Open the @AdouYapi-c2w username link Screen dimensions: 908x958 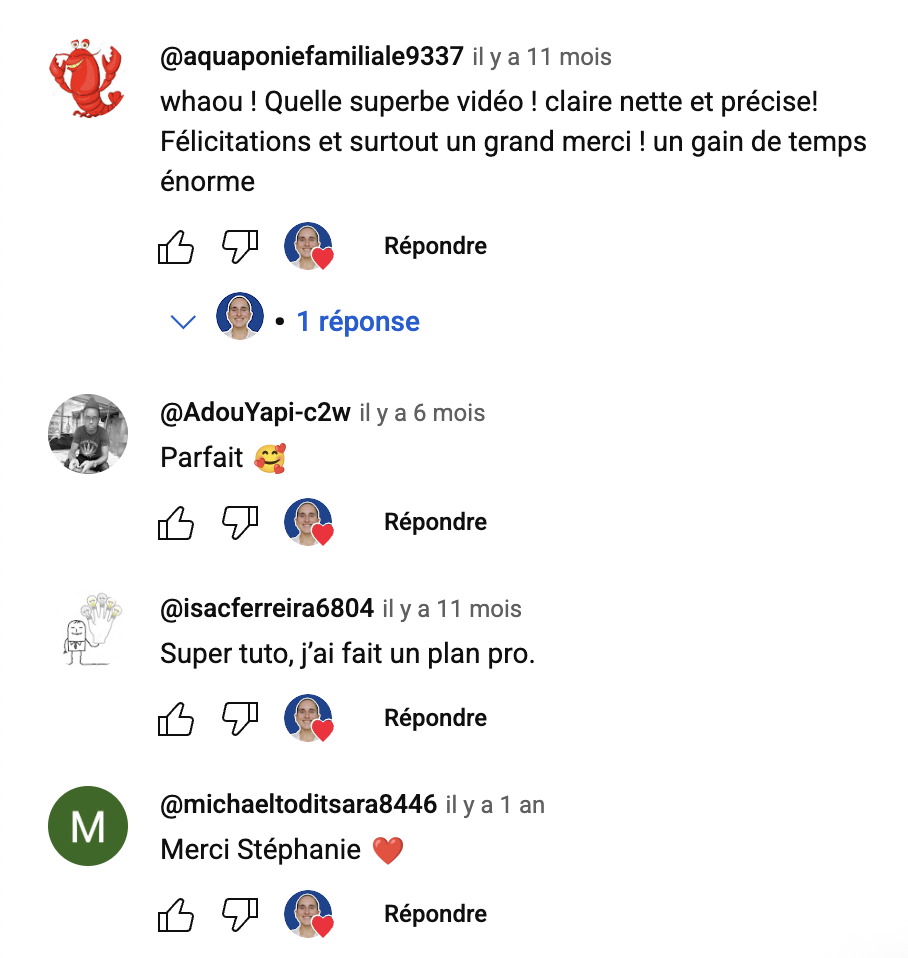tap(255, 413)
